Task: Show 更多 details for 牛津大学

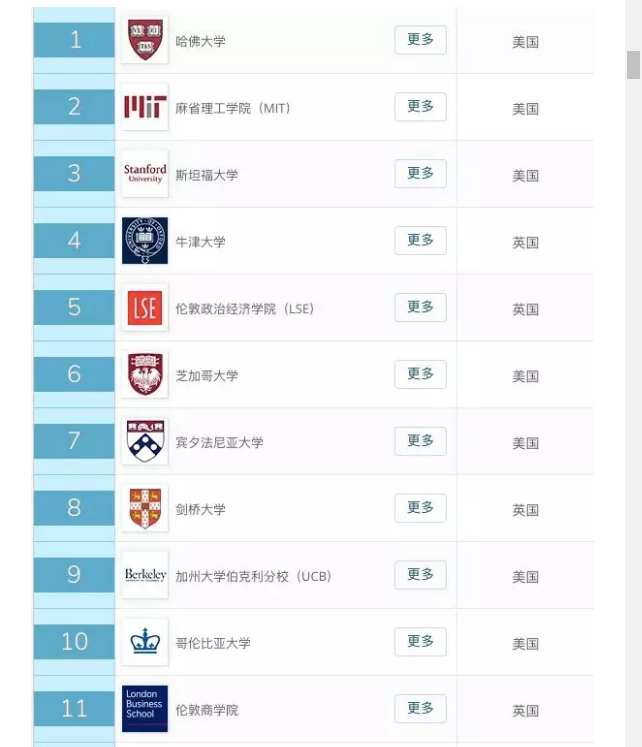Action: (420, 241)
